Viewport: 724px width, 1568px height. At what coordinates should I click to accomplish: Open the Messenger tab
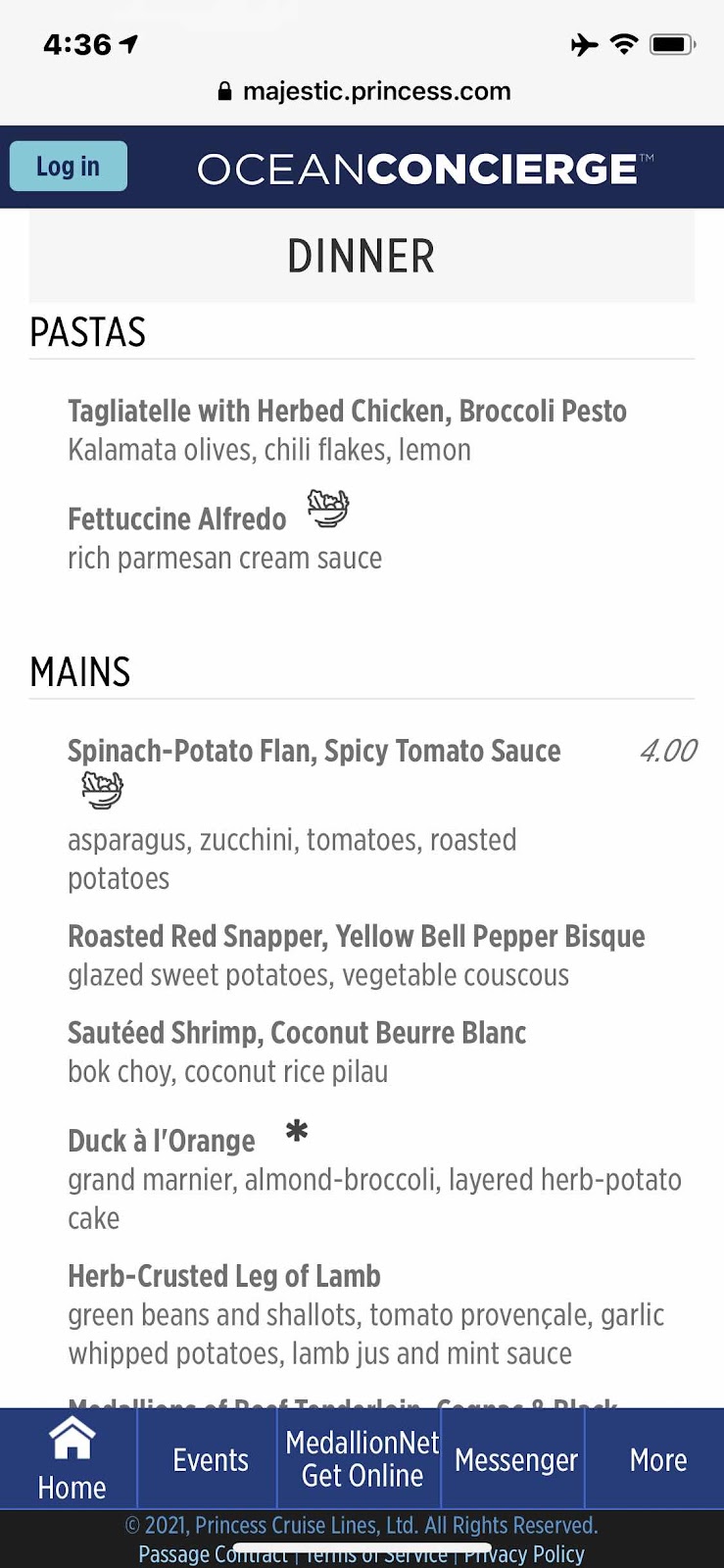click(515, 1459)
